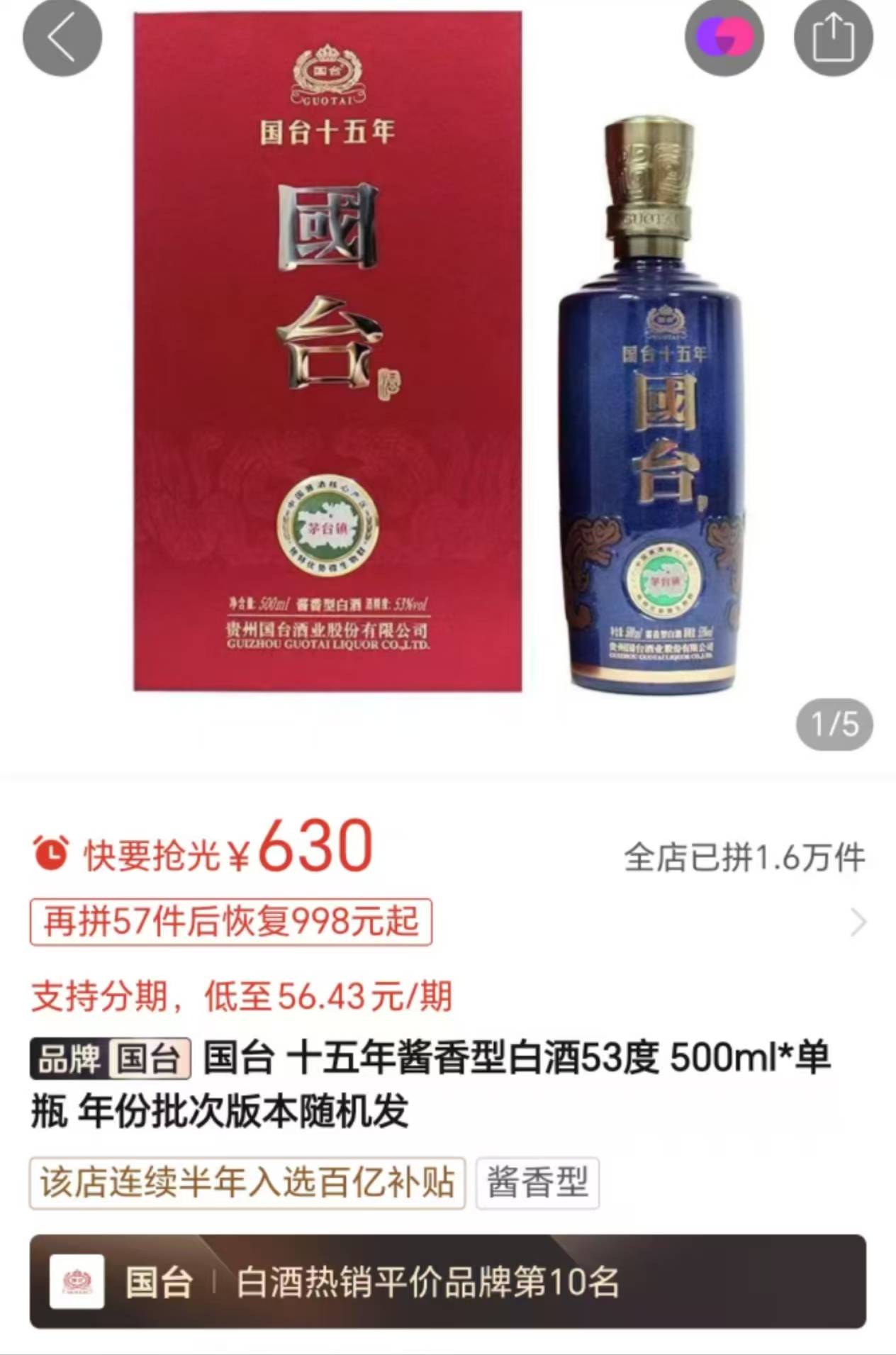
Task: Open the purple-pink circular icon
Action: point(724,38)
